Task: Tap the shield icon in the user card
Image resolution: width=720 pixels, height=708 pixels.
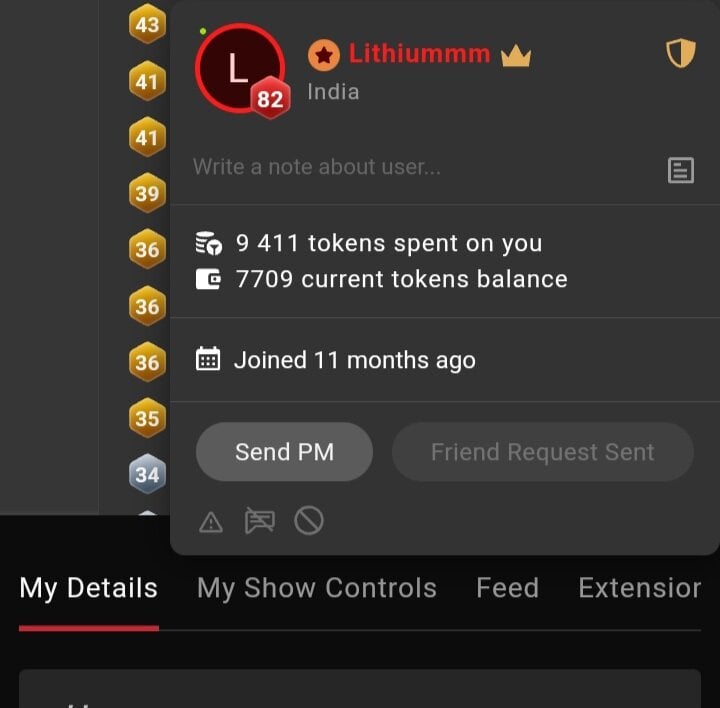Action: 680,54
